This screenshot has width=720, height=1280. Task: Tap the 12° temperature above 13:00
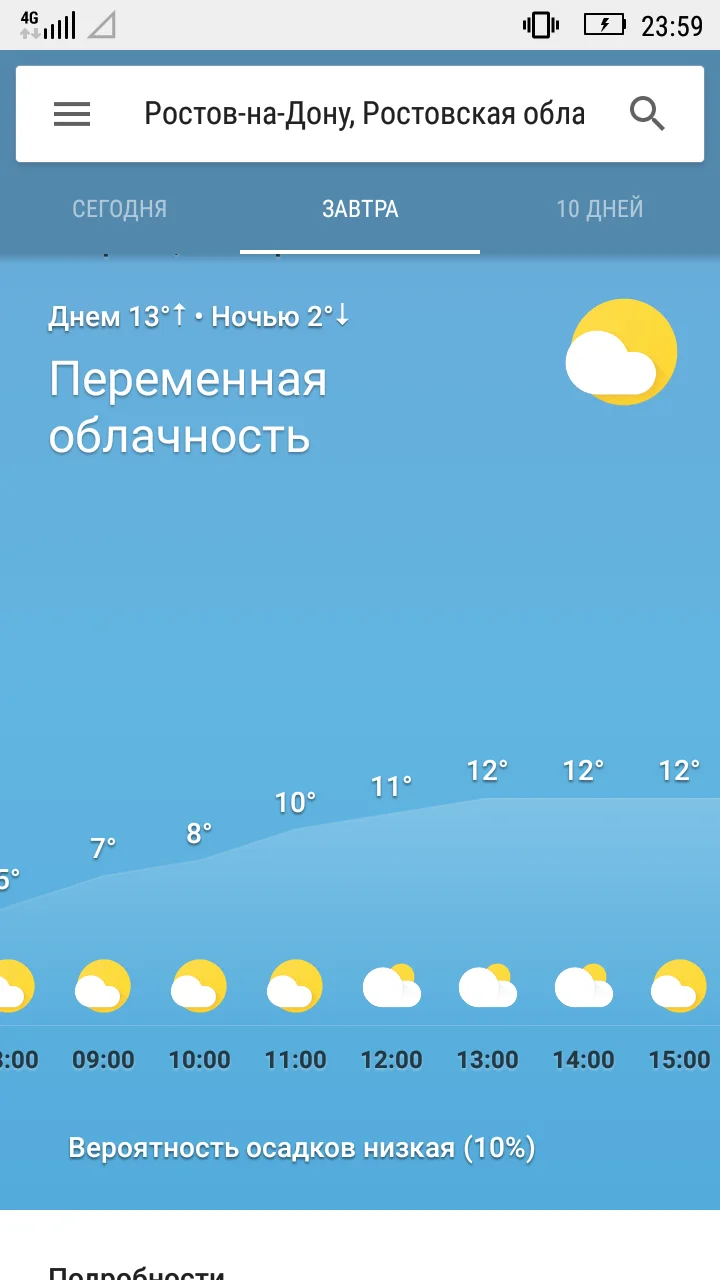[x=487, y=769]
